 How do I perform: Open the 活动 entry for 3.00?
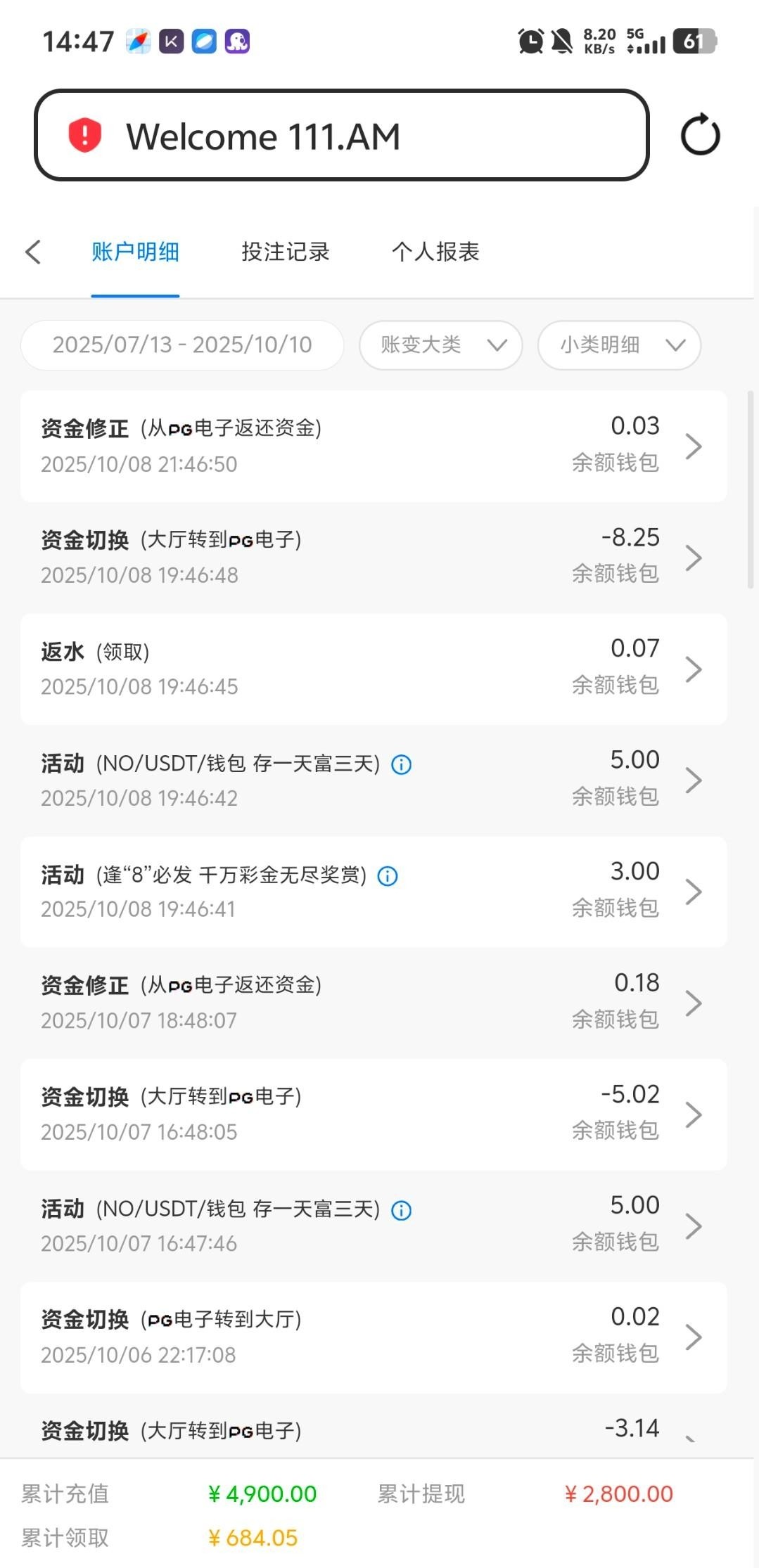pos(373,891)
